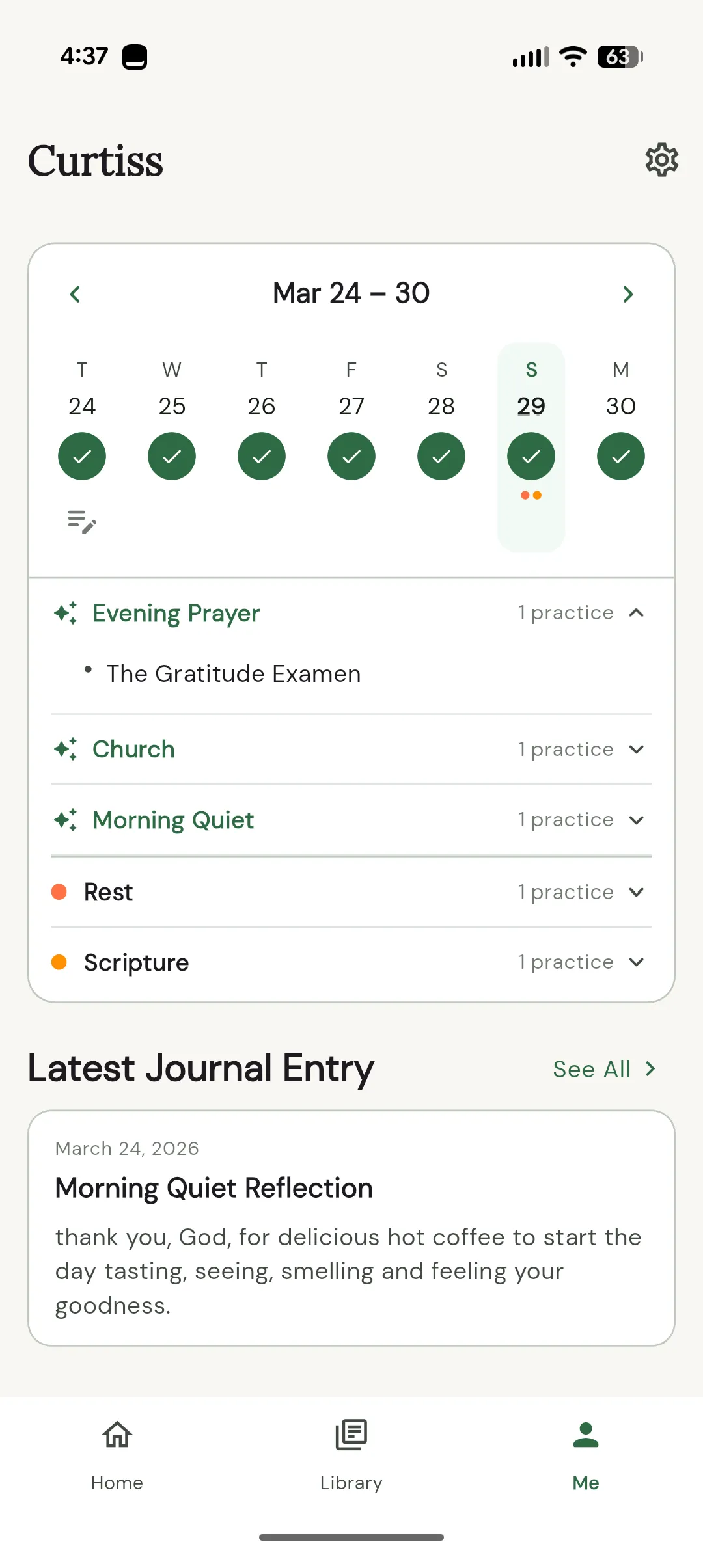Toggle completion for Tuesday the 24th
This screenshot has height=1568, width=703.
coord(82,456)
